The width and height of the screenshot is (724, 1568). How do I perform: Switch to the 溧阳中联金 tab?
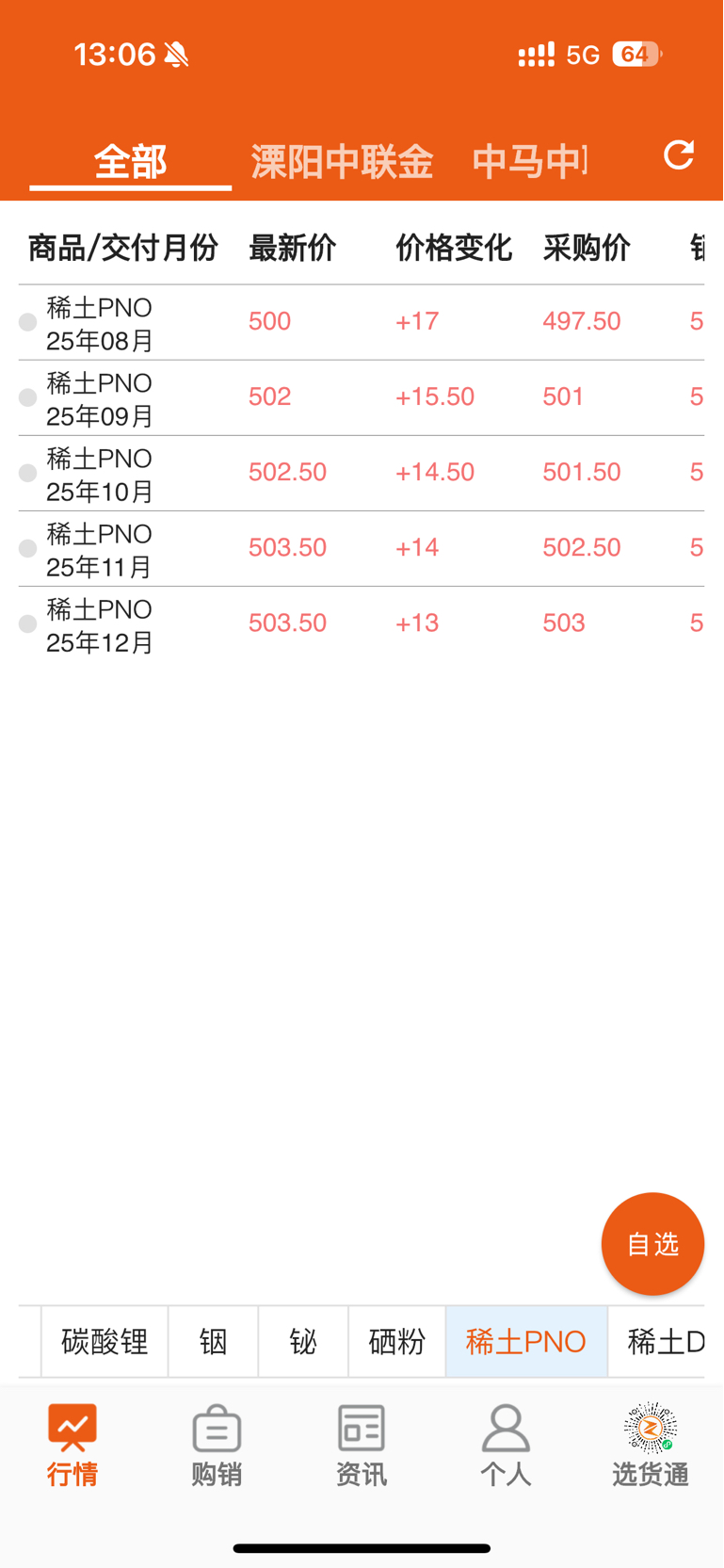tap(342, 162)
